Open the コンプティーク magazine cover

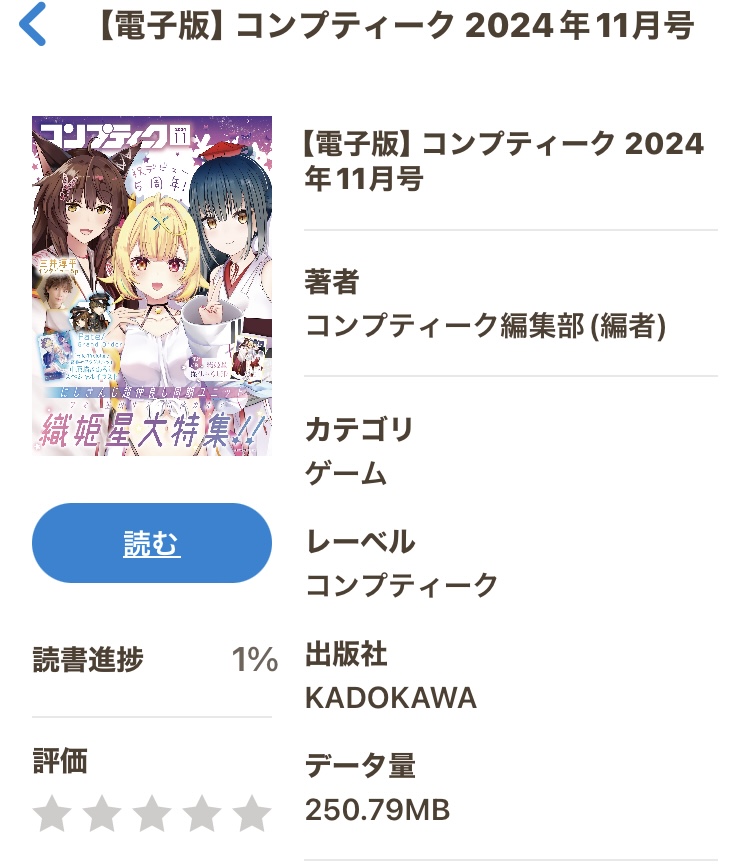pos(152,286)
